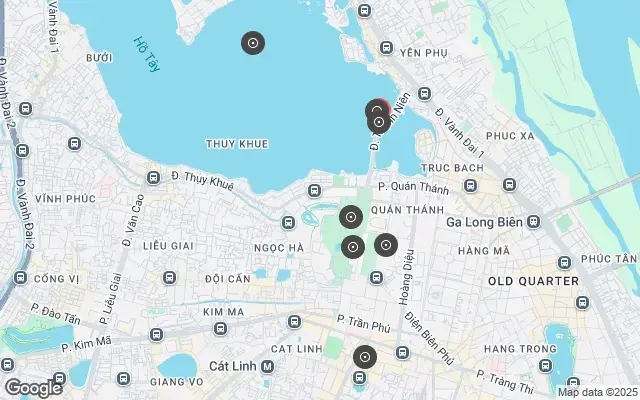The width and height of the screenshot is (640, 400).
Task: Tap the dark marker in Hồ Tây lake
Action: (x=253, y=43)
